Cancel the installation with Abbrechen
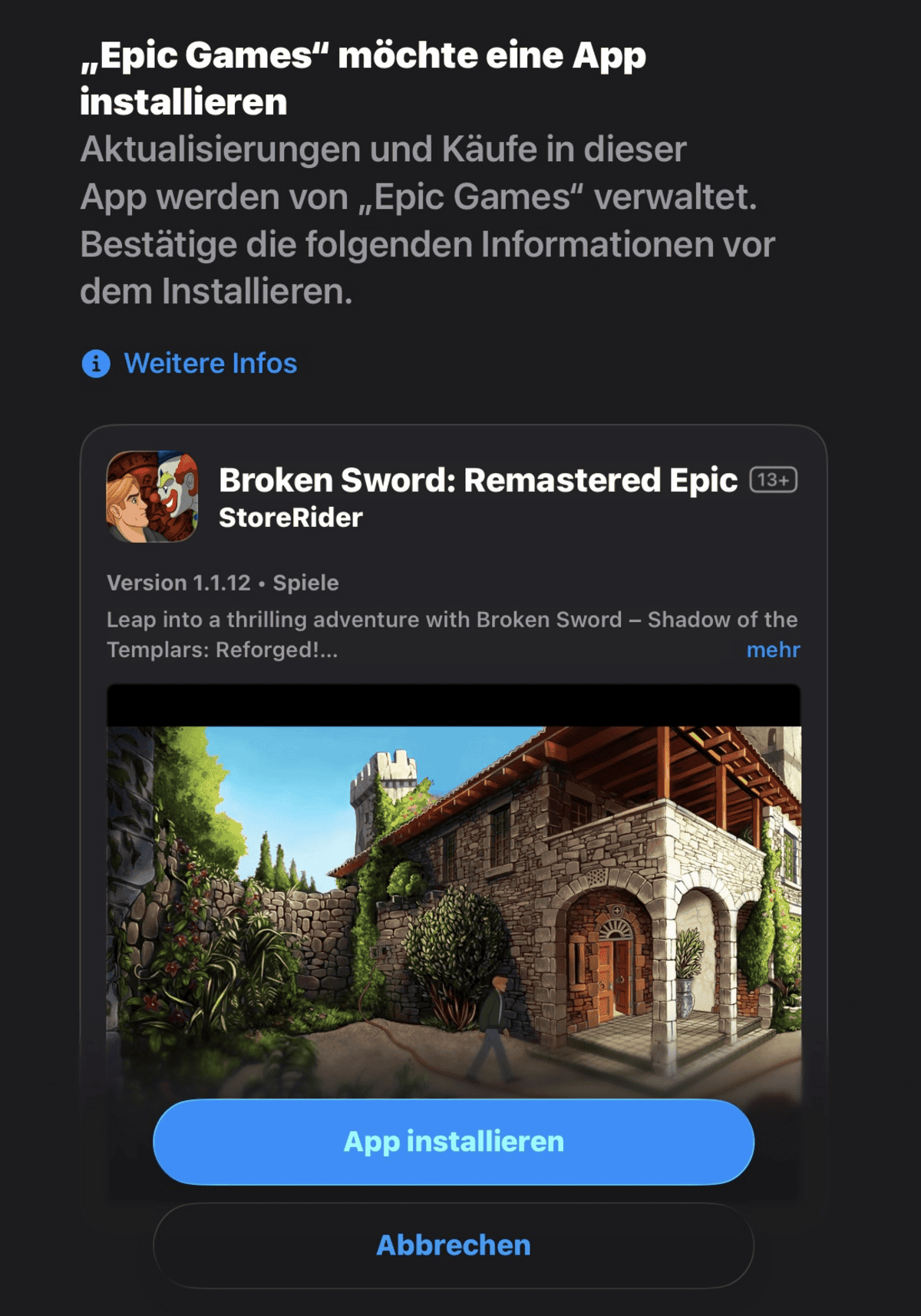Screen dimensions: 921x1316 point(453,1245)
